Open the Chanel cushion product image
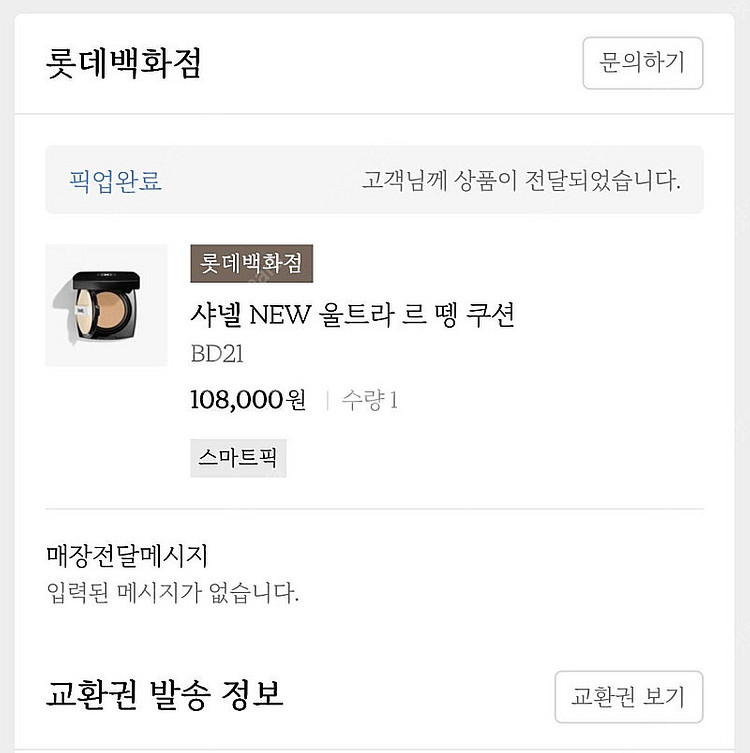The width and height of the screenshot is (750, 753). [106, 305]
